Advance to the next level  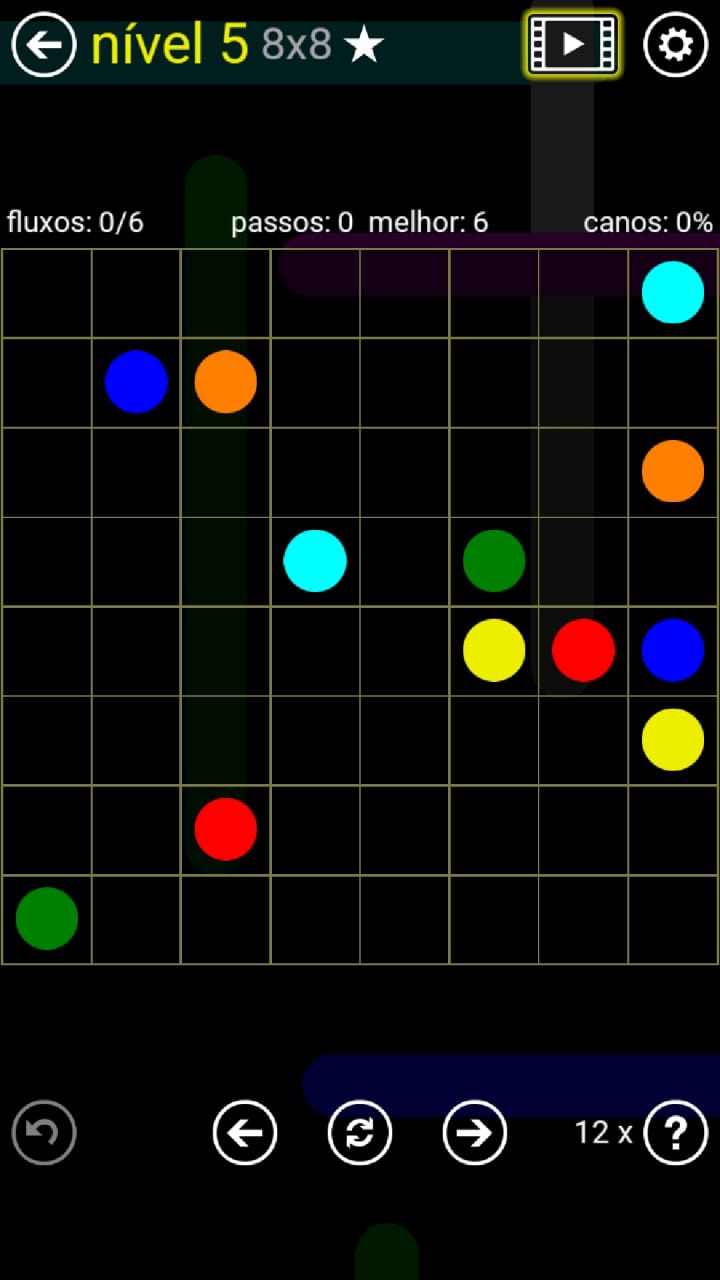click(475, 1133)
